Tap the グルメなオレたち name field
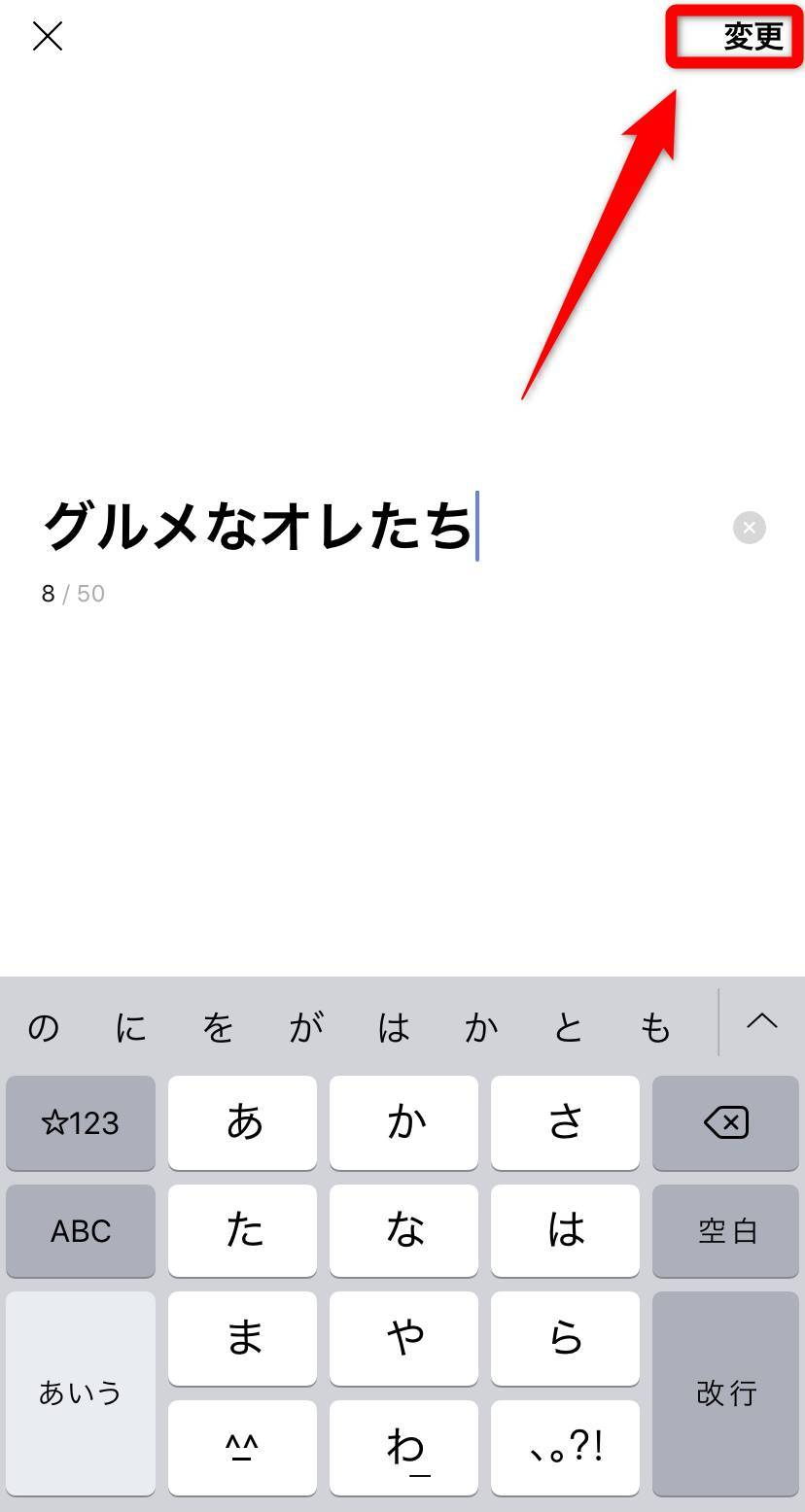 click(258, 527)
